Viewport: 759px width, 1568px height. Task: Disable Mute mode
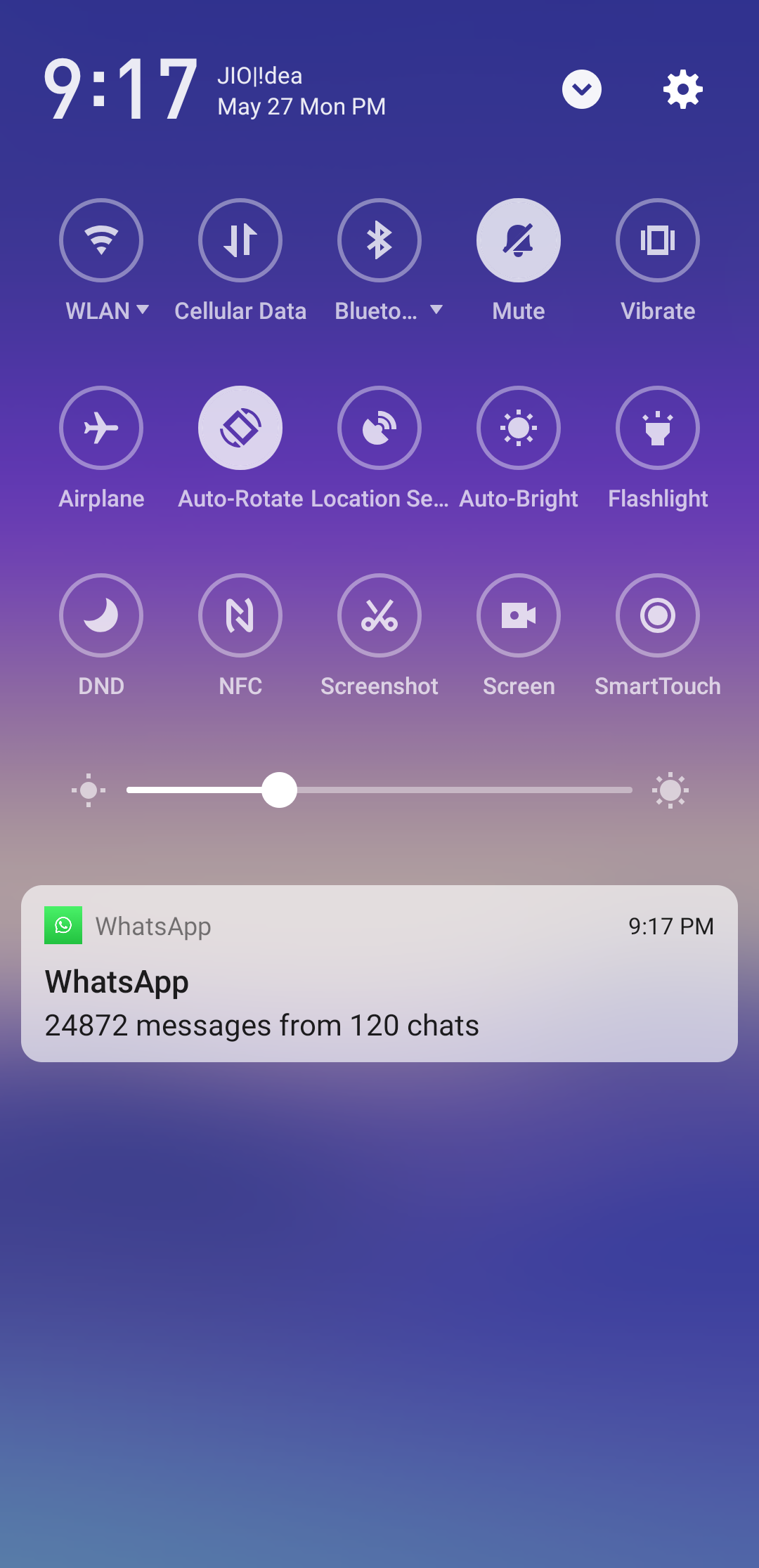519,240
